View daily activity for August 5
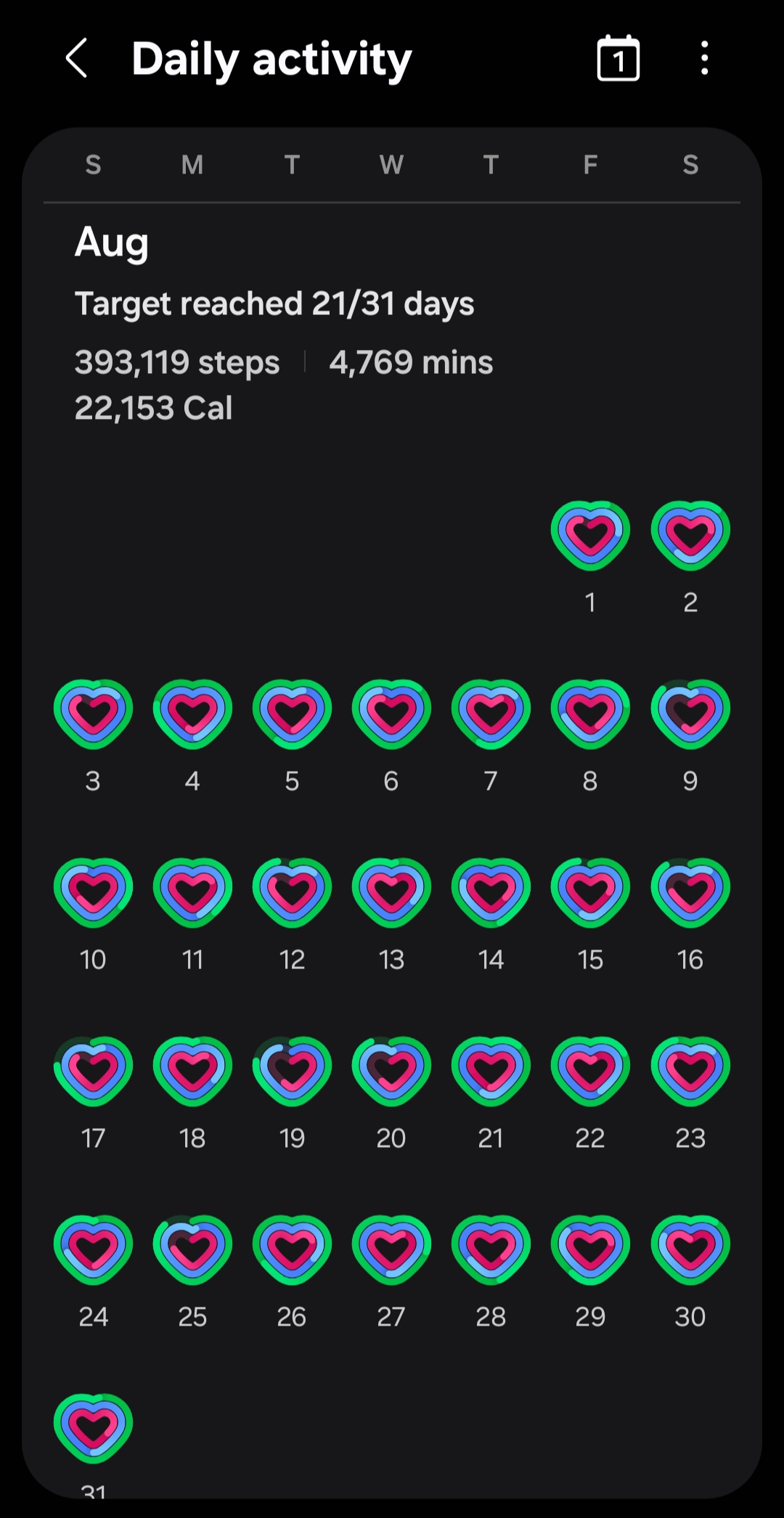784x1518 pixels. pos(292,714)
